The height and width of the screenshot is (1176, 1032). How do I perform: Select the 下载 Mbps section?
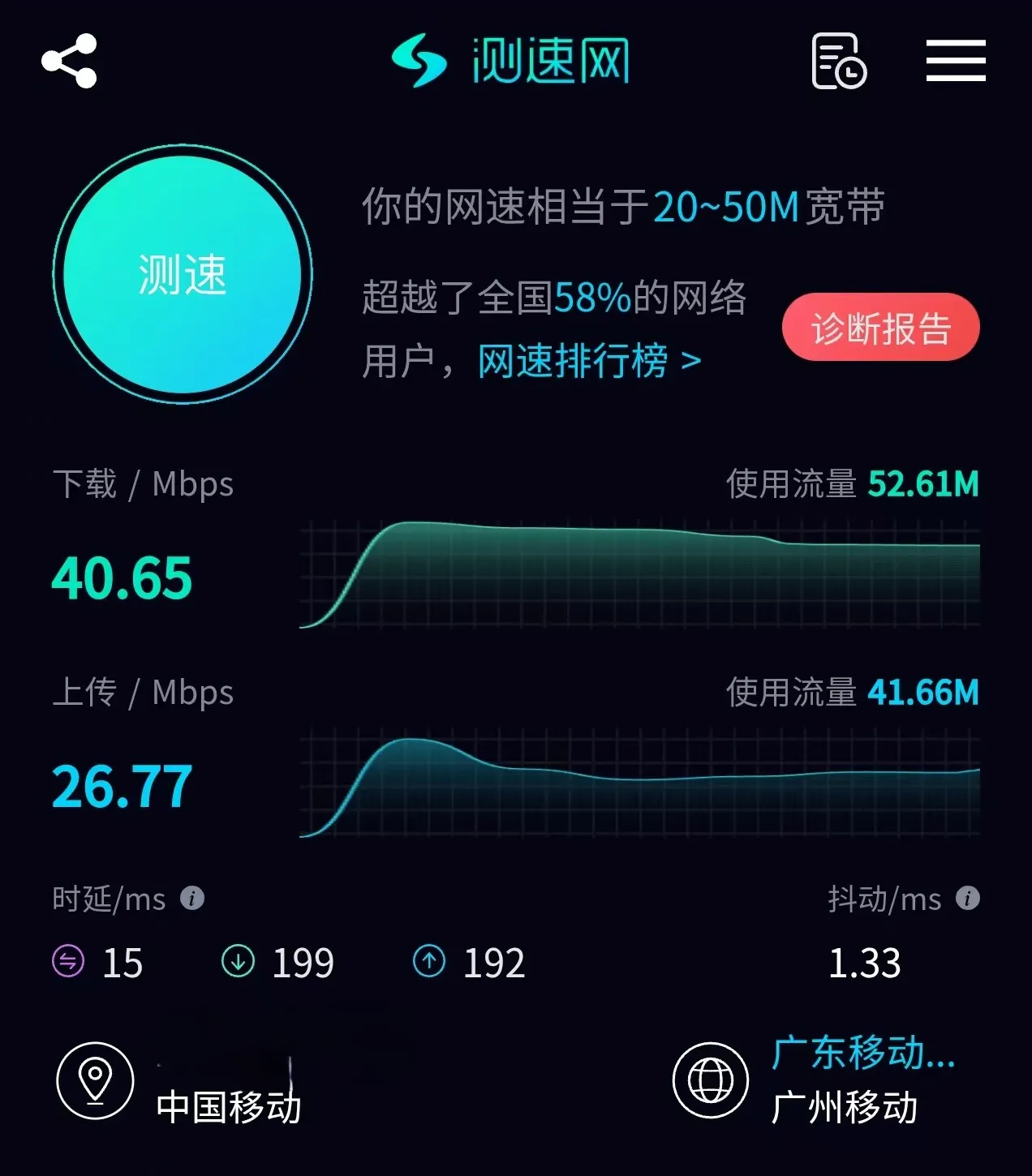tap(142, 484)
